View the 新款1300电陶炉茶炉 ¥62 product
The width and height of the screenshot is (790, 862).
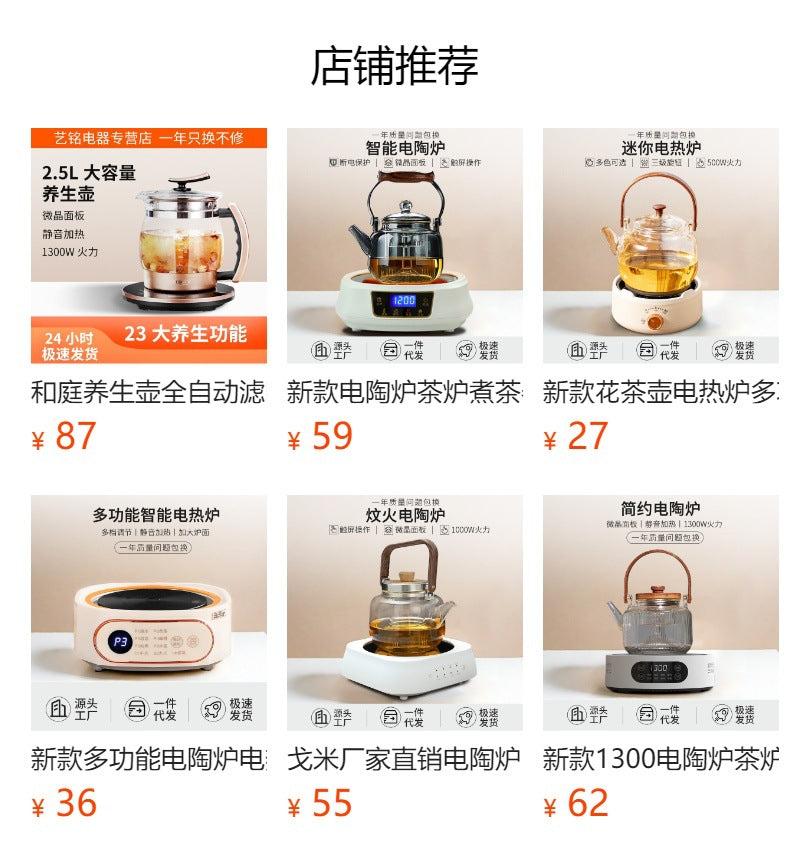click(x=660, y=612)
